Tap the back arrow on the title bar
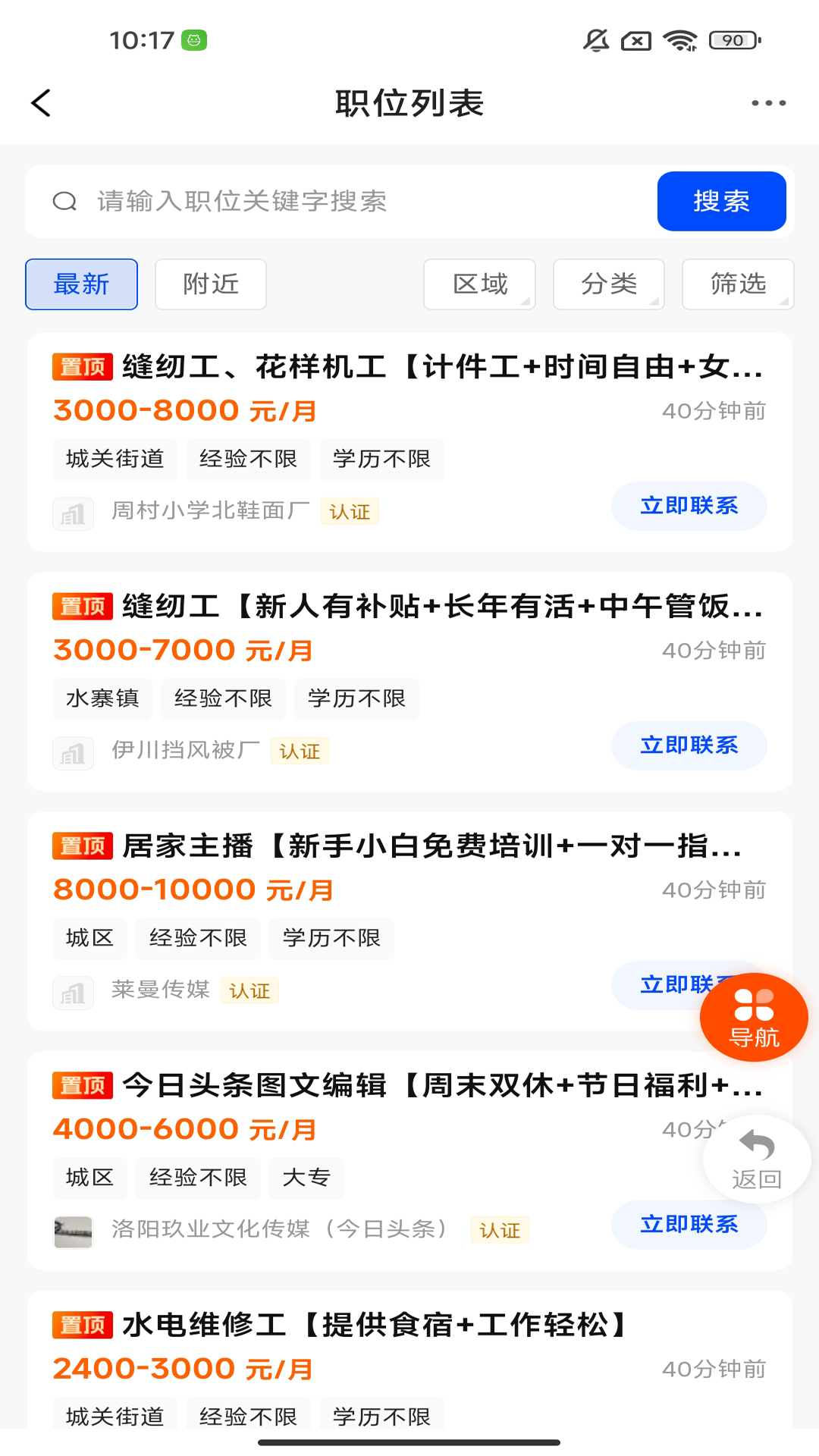This screenshot has height=1456, width=819. click(41, 102)
